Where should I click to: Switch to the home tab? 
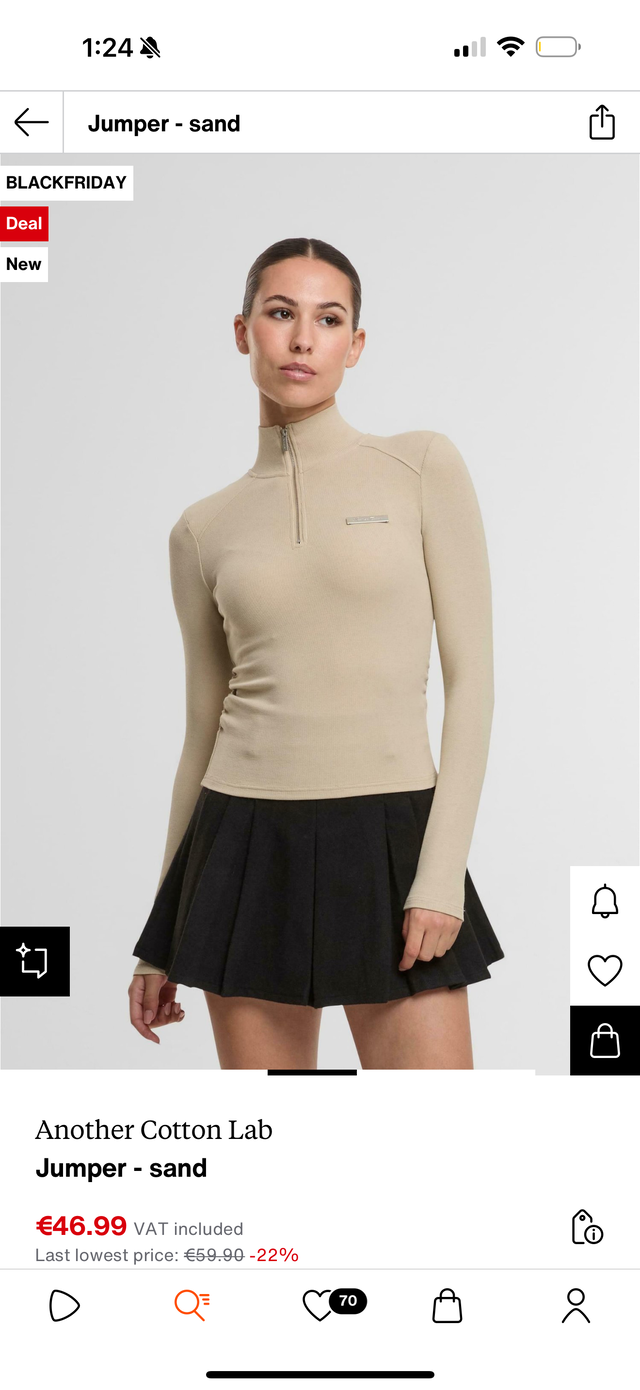coord(64,1305)
